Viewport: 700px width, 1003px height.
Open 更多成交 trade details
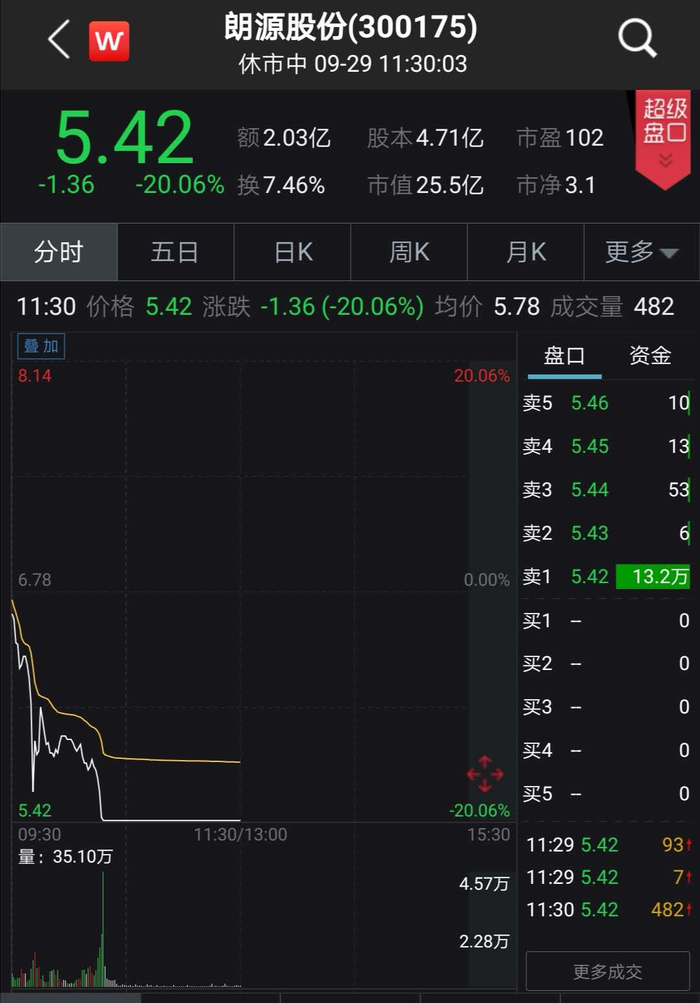point(607,971)
